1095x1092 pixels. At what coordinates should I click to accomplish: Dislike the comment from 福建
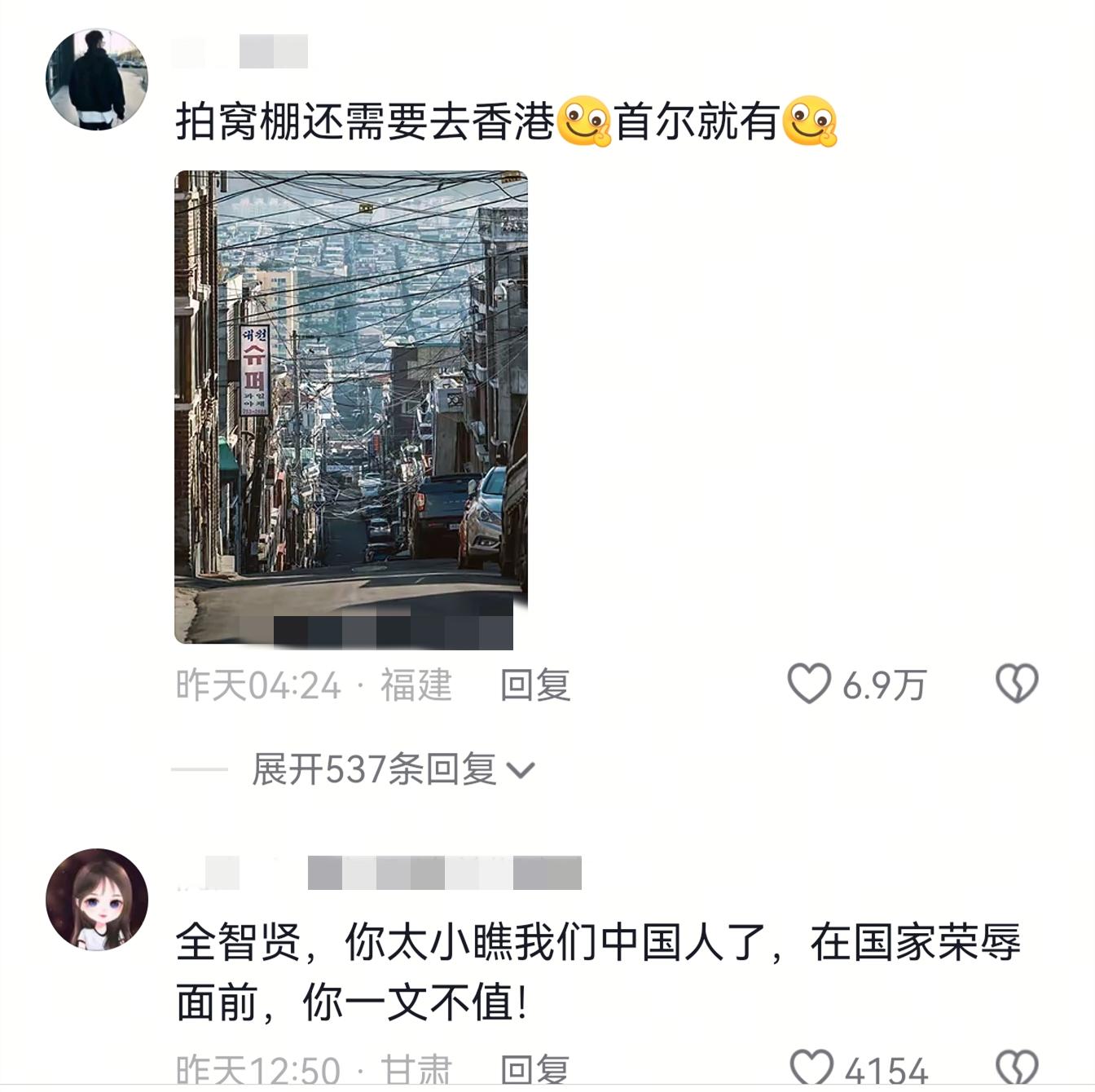pyautogui.click(x=1017, y=684)
